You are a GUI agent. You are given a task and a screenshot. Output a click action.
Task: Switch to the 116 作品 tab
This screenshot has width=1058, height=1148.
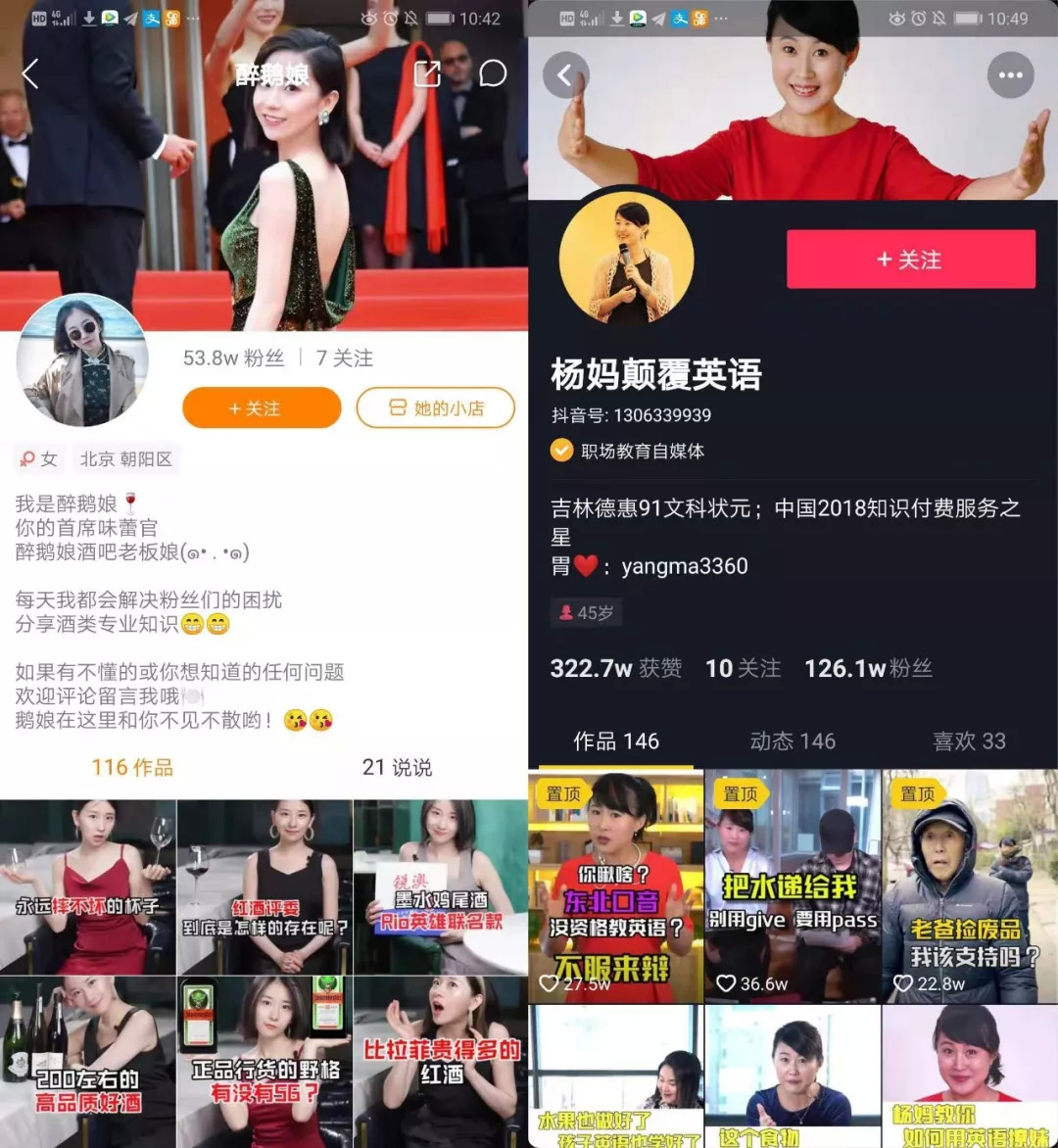pos(132,767)
